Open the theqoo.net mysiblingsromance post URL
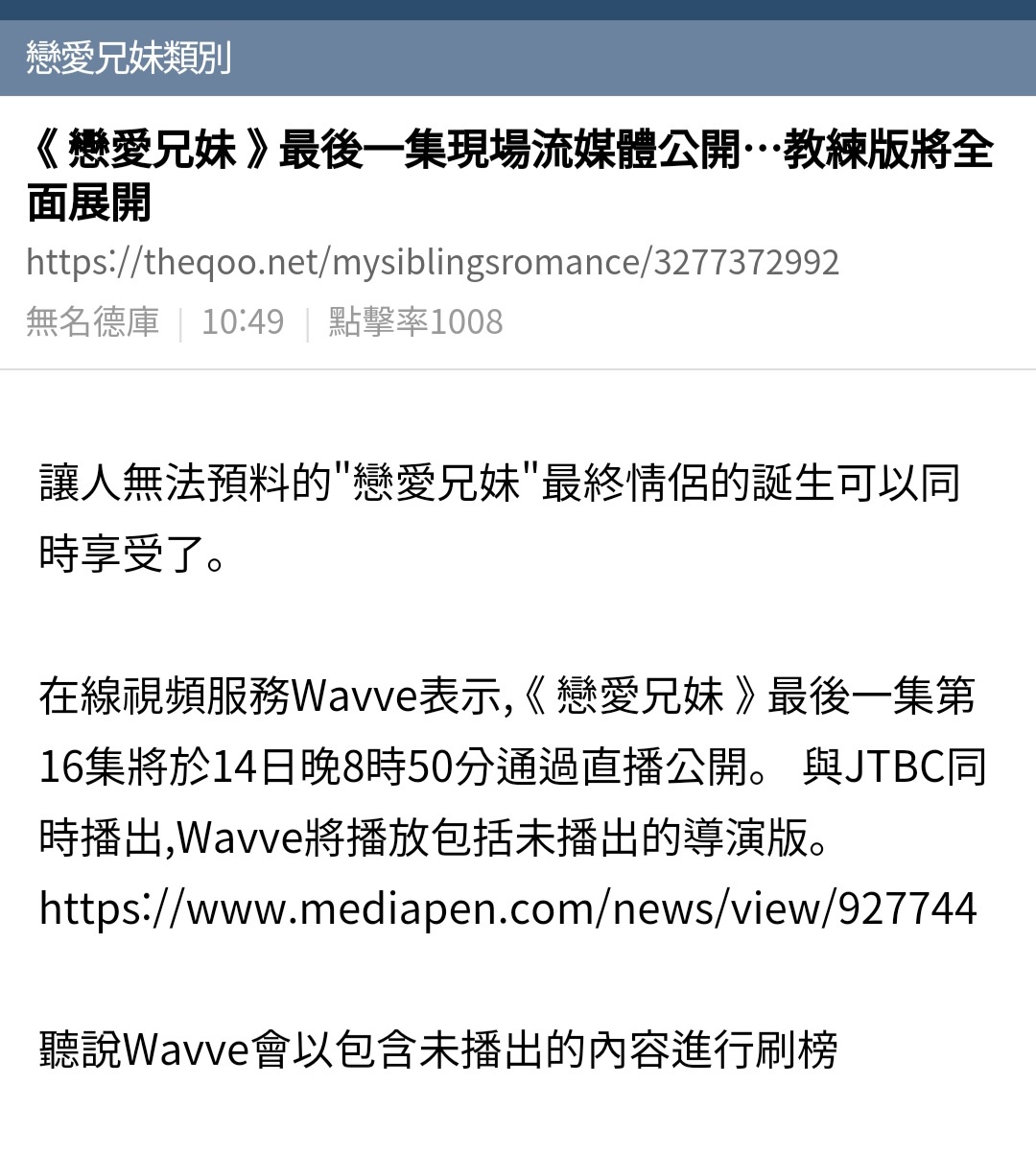Viewport: 1036px width, 1156px height. [x=433, y=262]
